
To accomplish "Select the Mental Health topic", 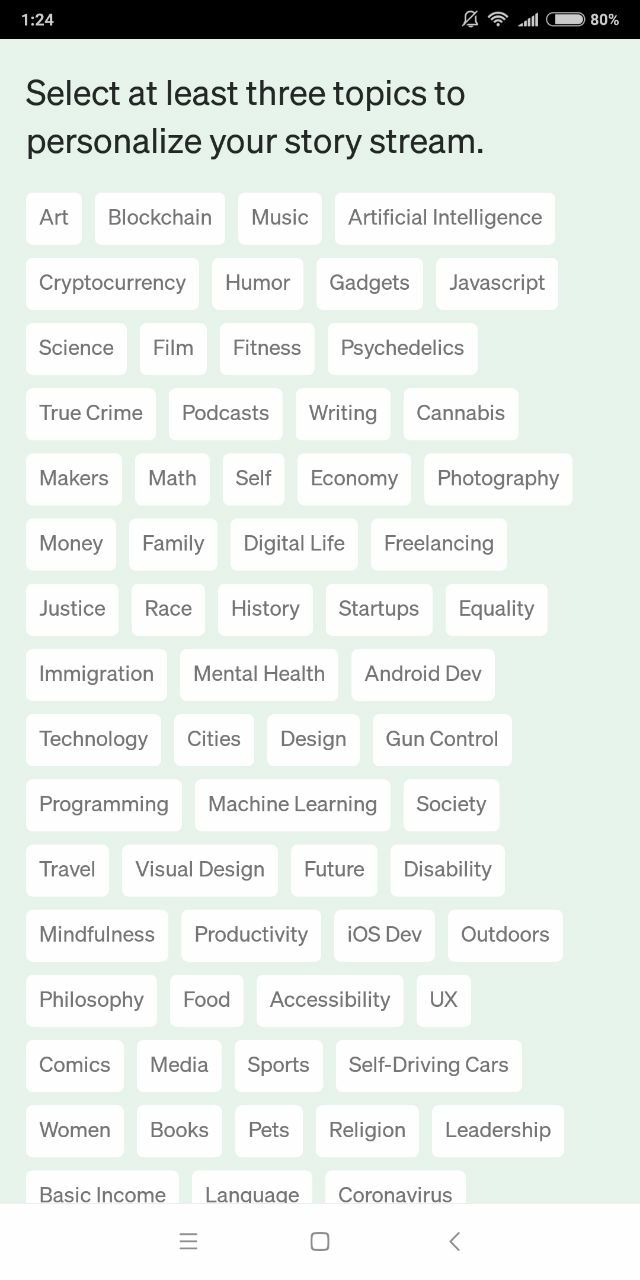I will coord(259,674).
